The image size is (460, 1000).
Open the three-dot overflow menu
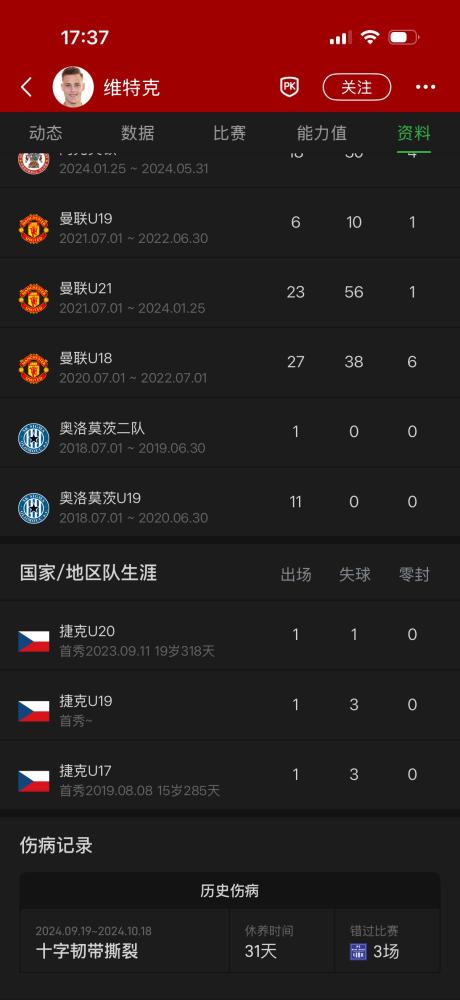point(426,87)
